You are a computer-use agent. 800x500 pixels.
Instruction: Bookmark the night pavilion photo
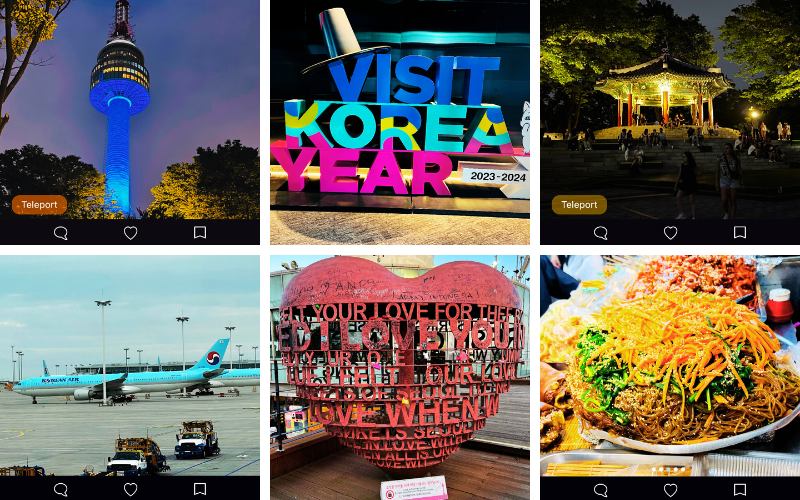coord(740,233)
